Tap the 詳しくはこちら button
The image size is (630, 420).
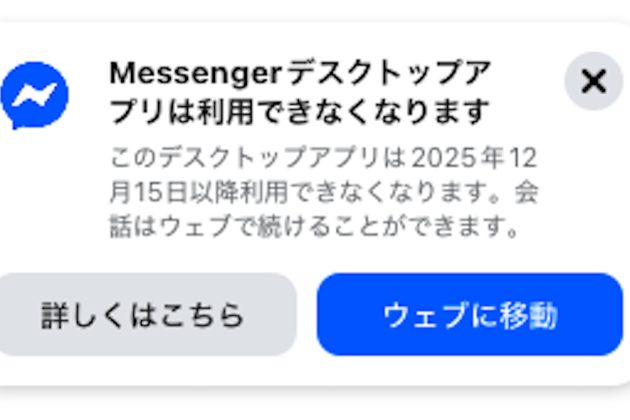(x=143, y=315)
